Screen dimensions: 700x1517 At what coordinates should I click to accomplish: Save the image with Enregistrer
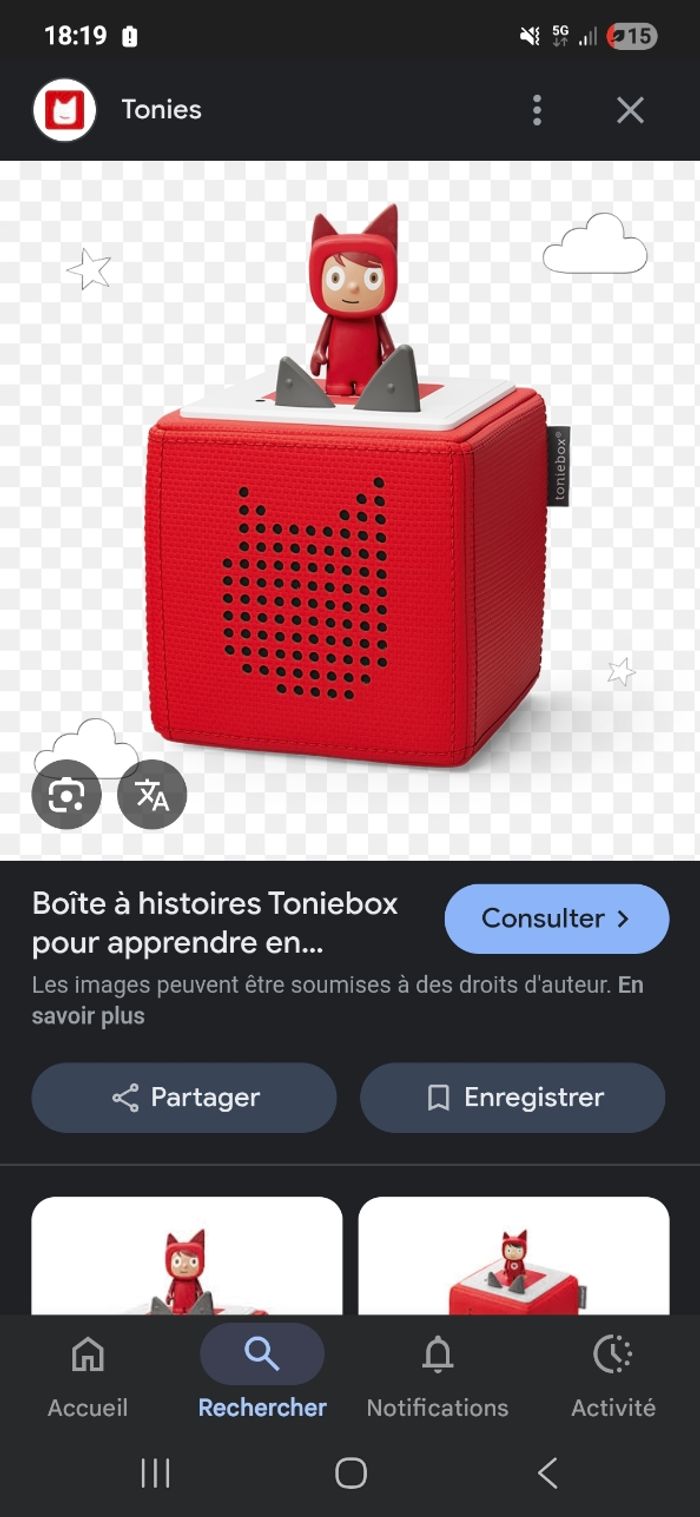pos(512,1097)
